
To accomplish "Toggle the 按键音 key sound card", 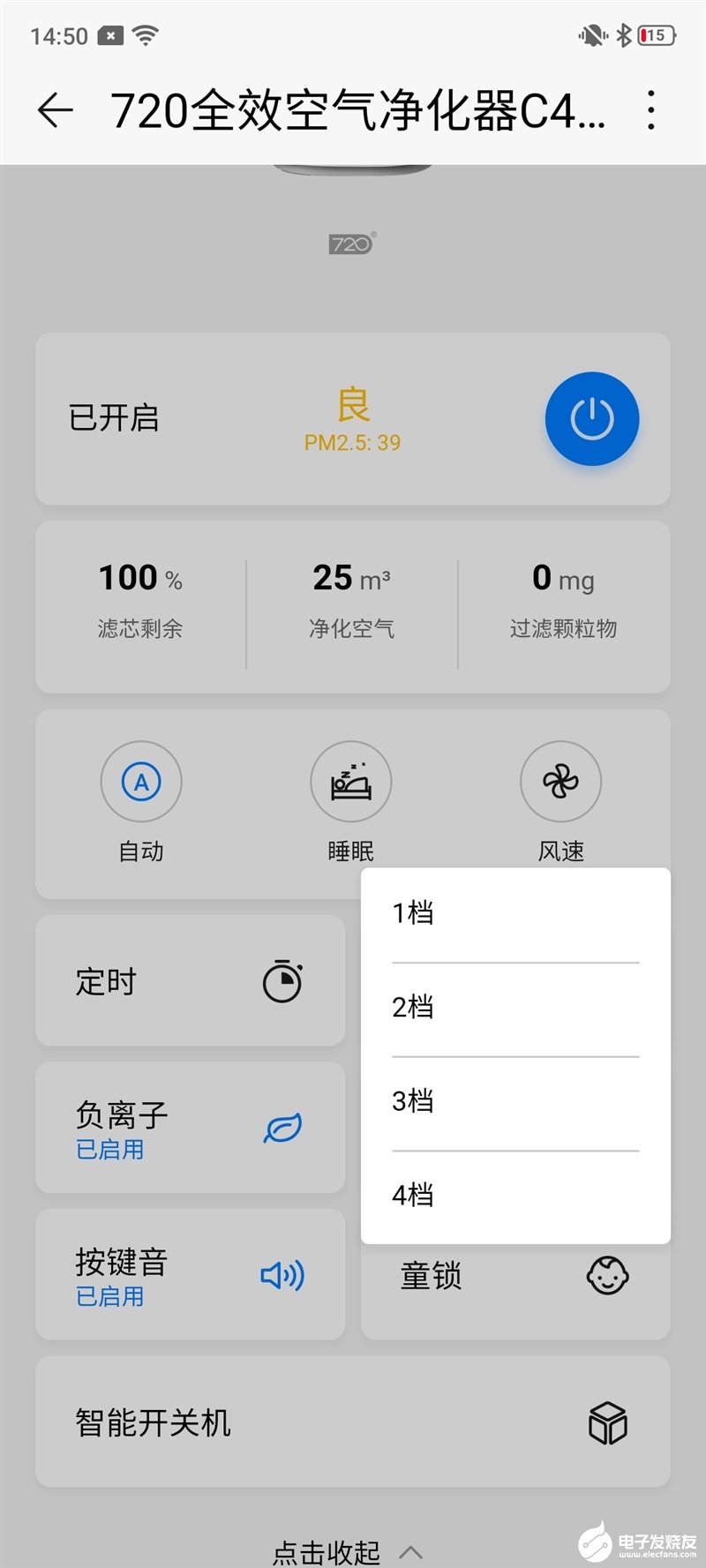I will point(190,1275).
